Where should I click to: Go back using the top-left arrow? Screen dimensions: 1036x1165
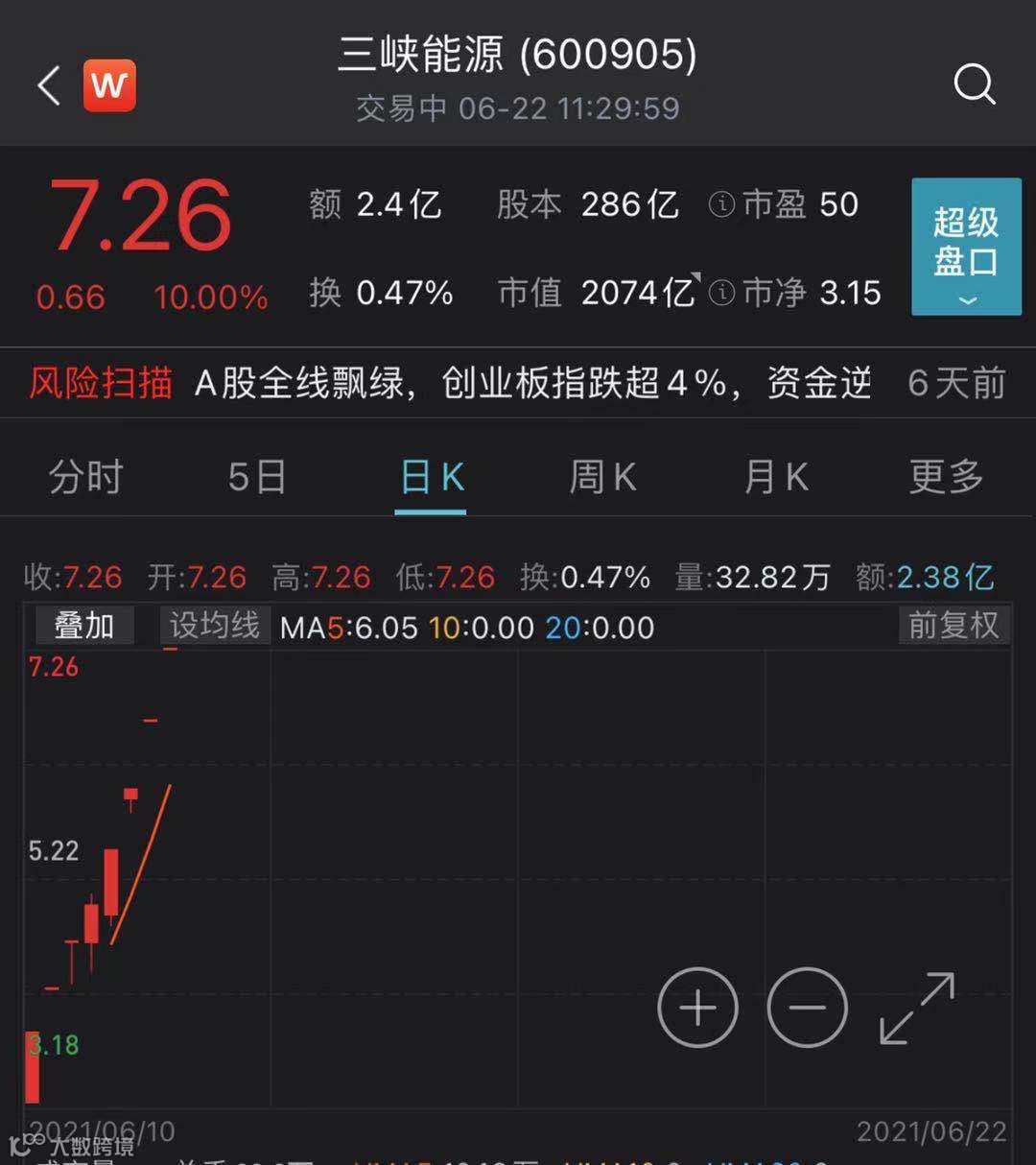(x=49, y=85)
